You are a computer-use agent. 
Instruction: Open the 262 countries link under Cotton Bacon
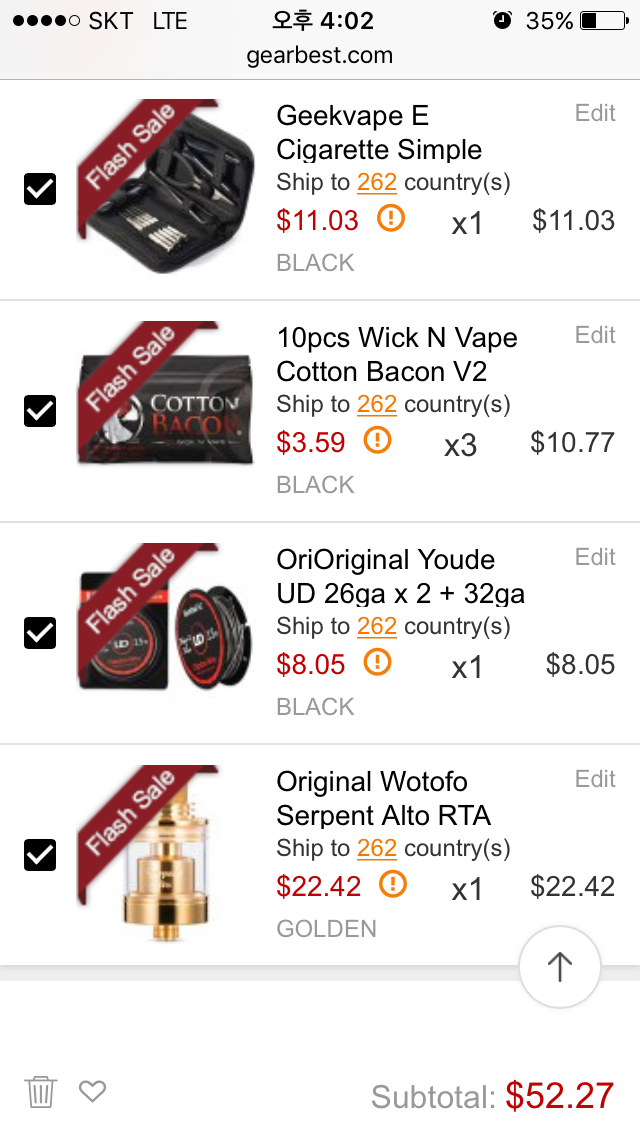(x=377, y=404)
